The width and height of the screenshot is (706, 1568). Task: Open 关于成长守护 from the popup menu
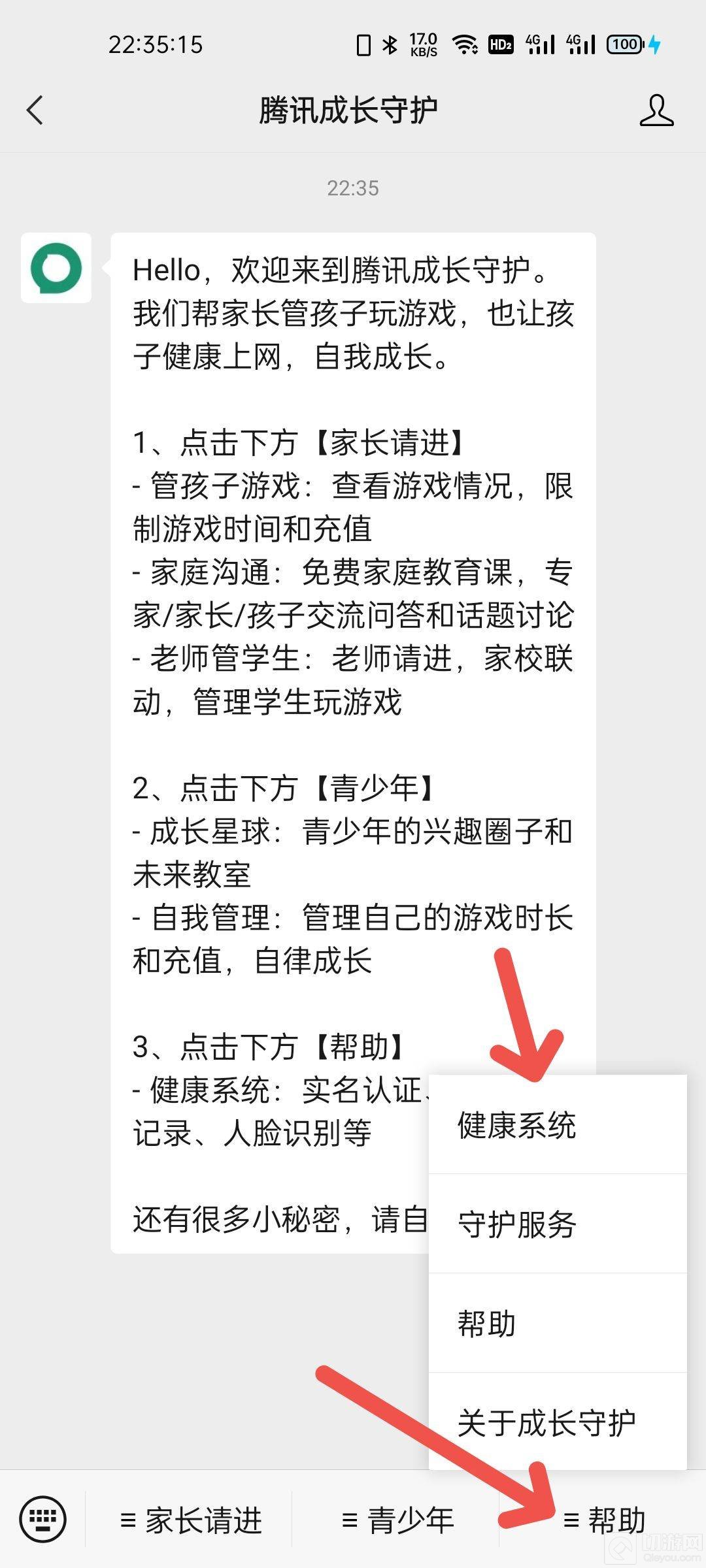[x=558, y=1422]
